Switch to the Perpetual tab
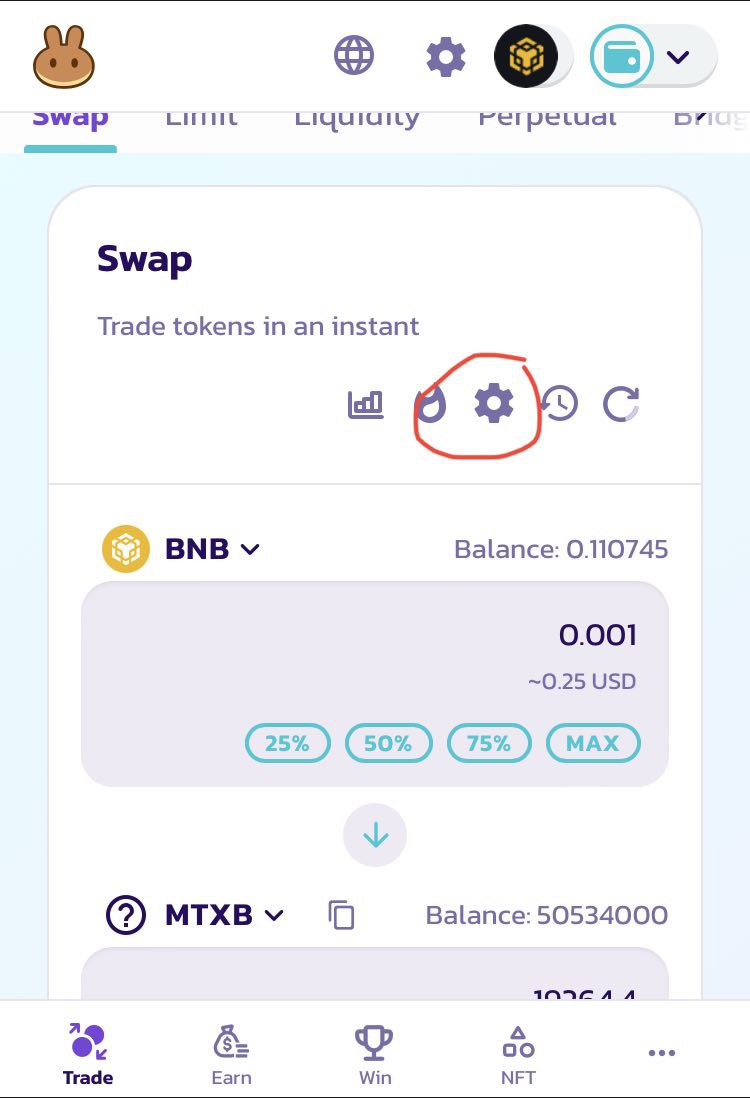 547,118
